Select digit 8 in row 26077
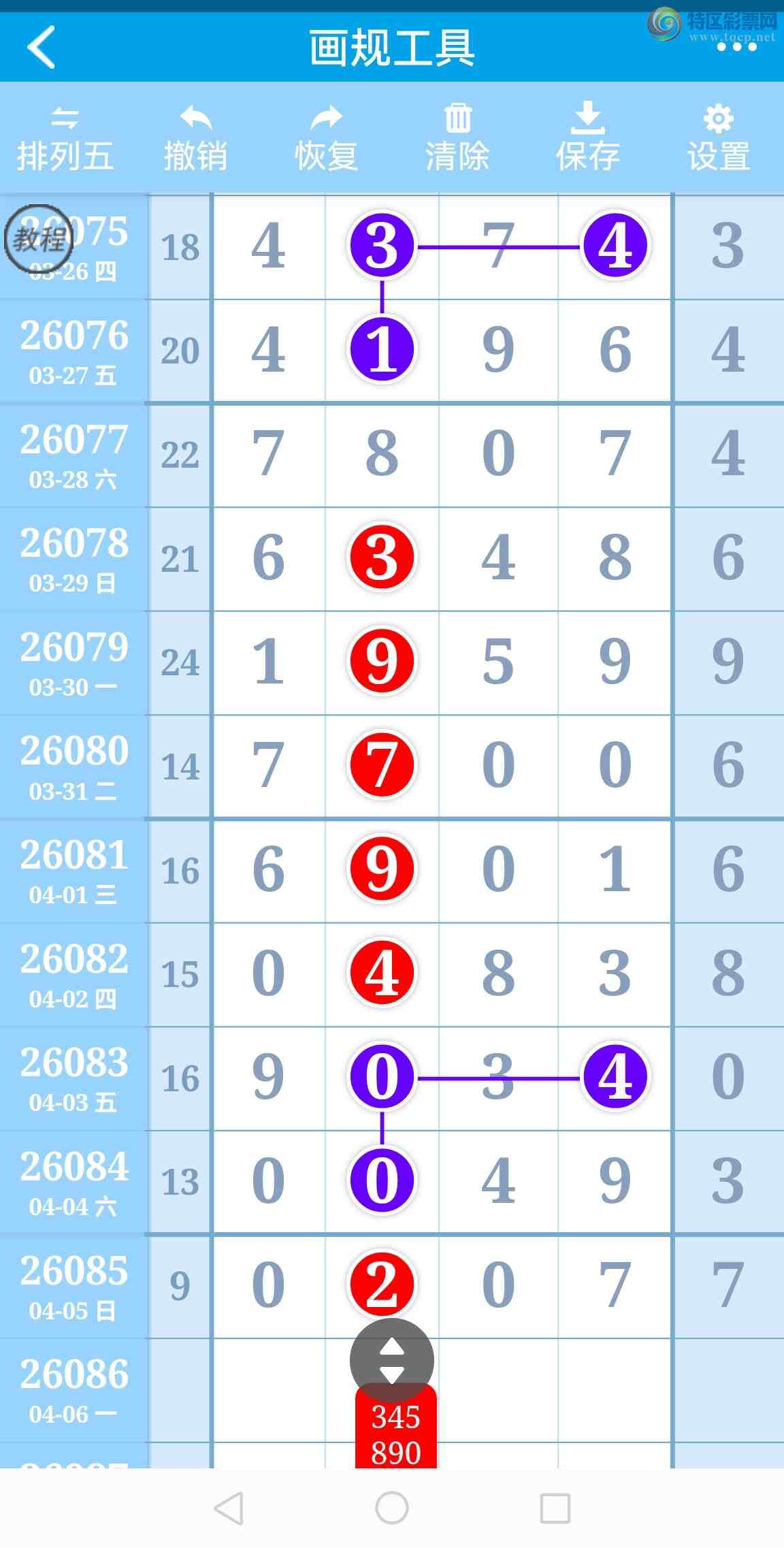784x1548 pixels. (382, 453)
